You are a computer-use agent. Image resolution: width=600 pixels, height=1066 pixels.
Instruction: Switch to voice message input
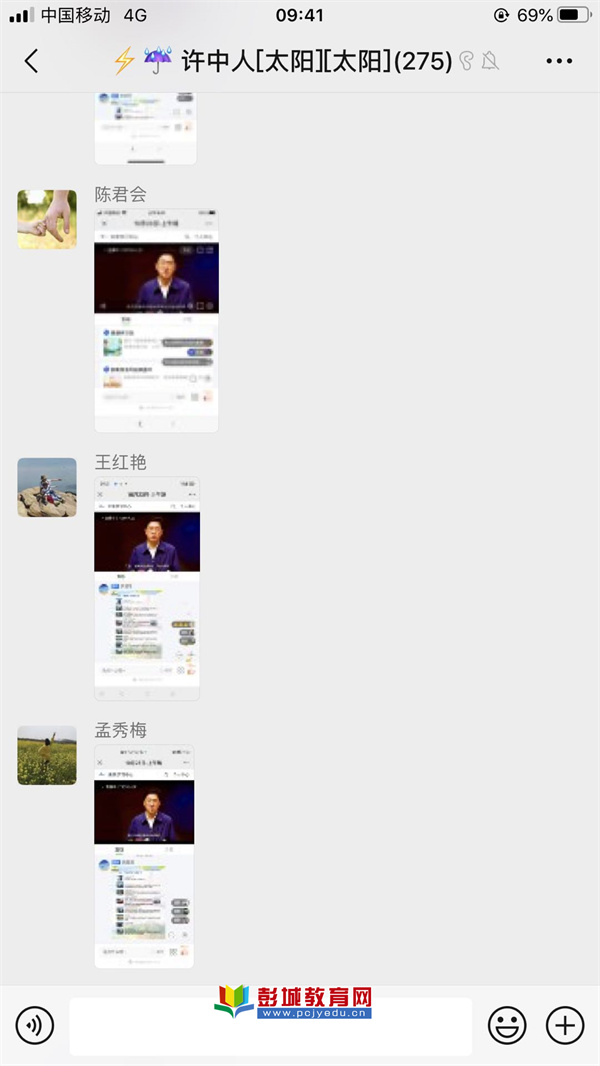pyautogui.click(x=35, y=1025)
